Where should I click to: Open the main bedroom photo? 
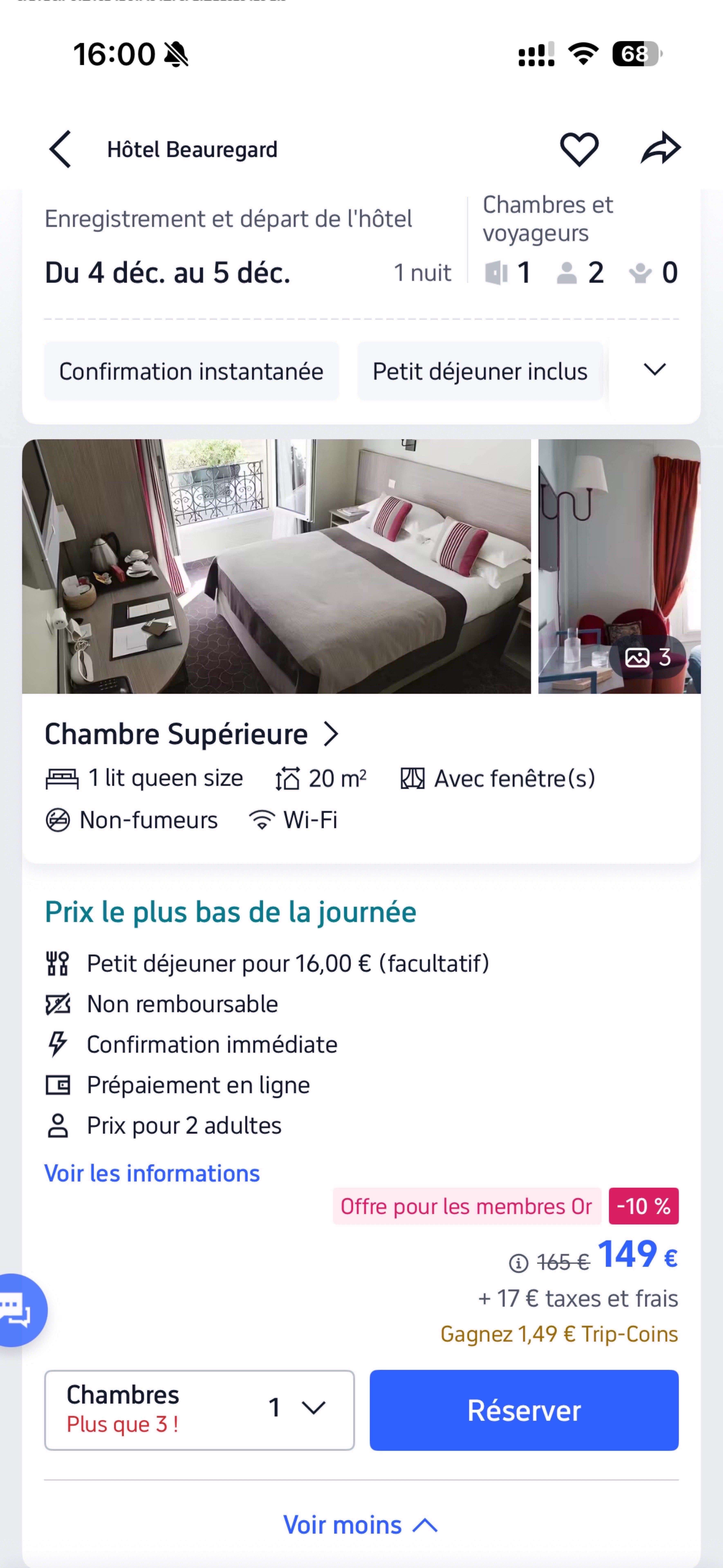point(276,566)
